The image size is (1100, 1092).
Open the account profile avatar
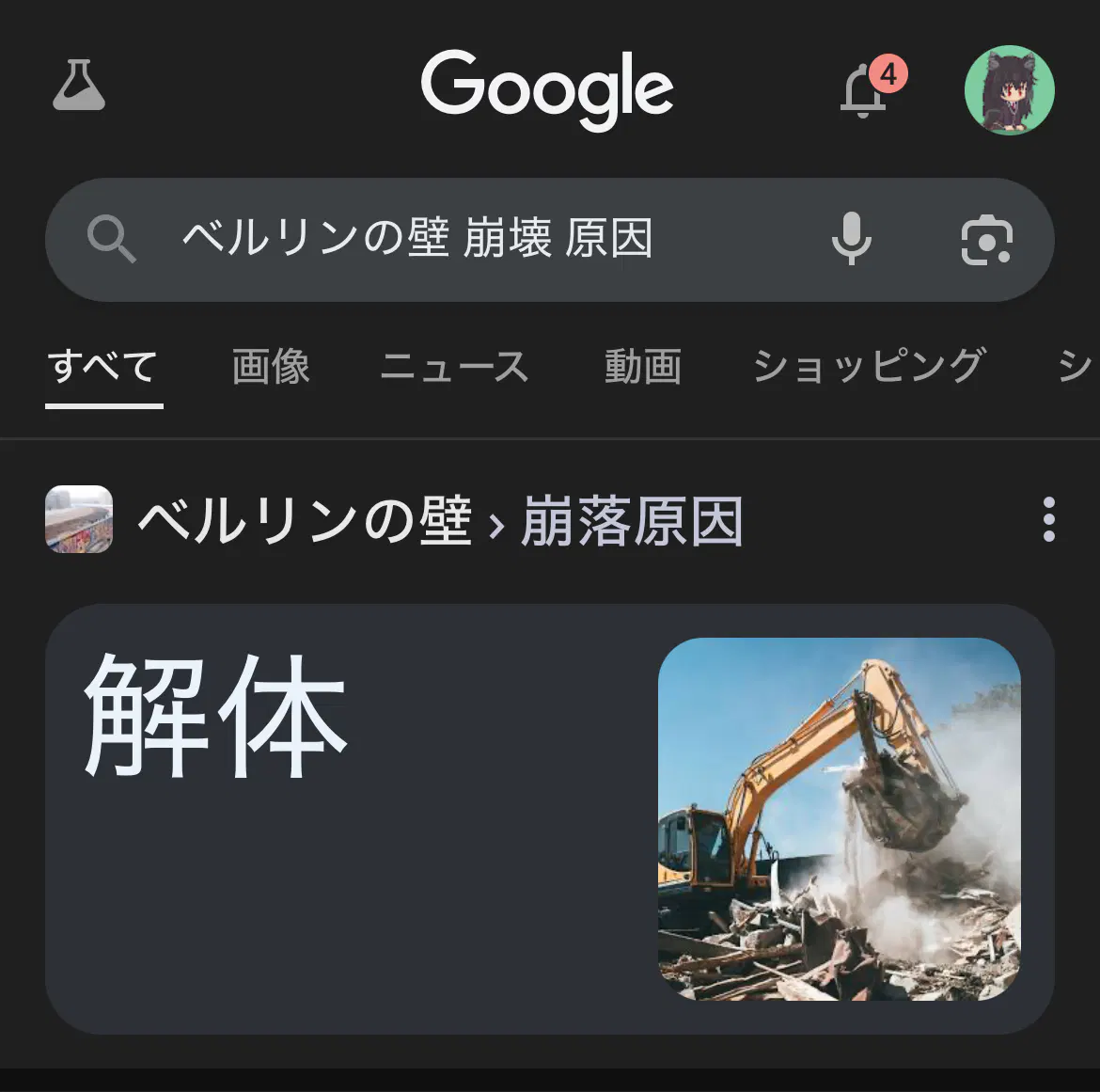coord(1009,90)
